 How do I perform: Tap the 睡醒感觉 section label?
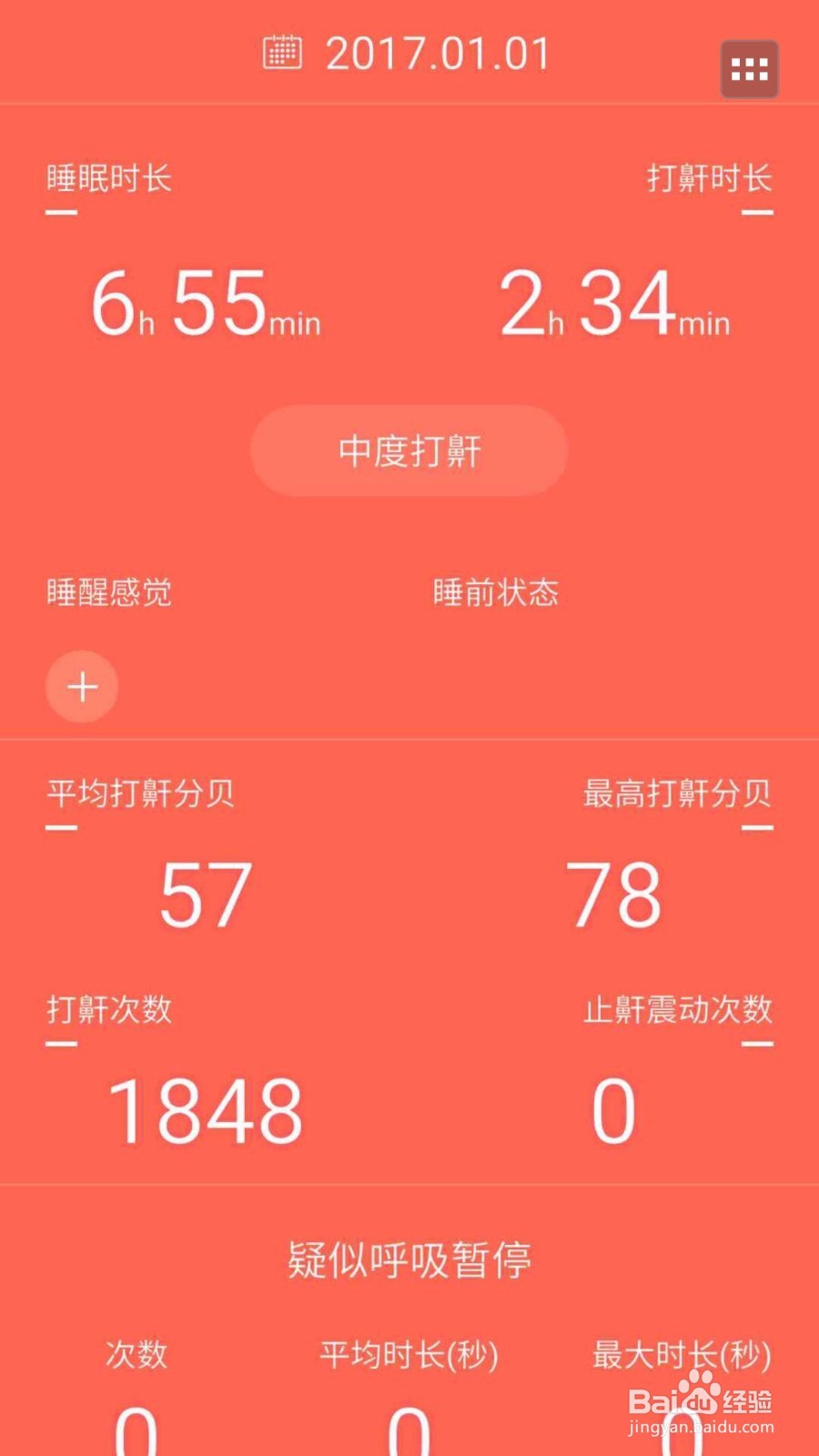pos(108,591)
